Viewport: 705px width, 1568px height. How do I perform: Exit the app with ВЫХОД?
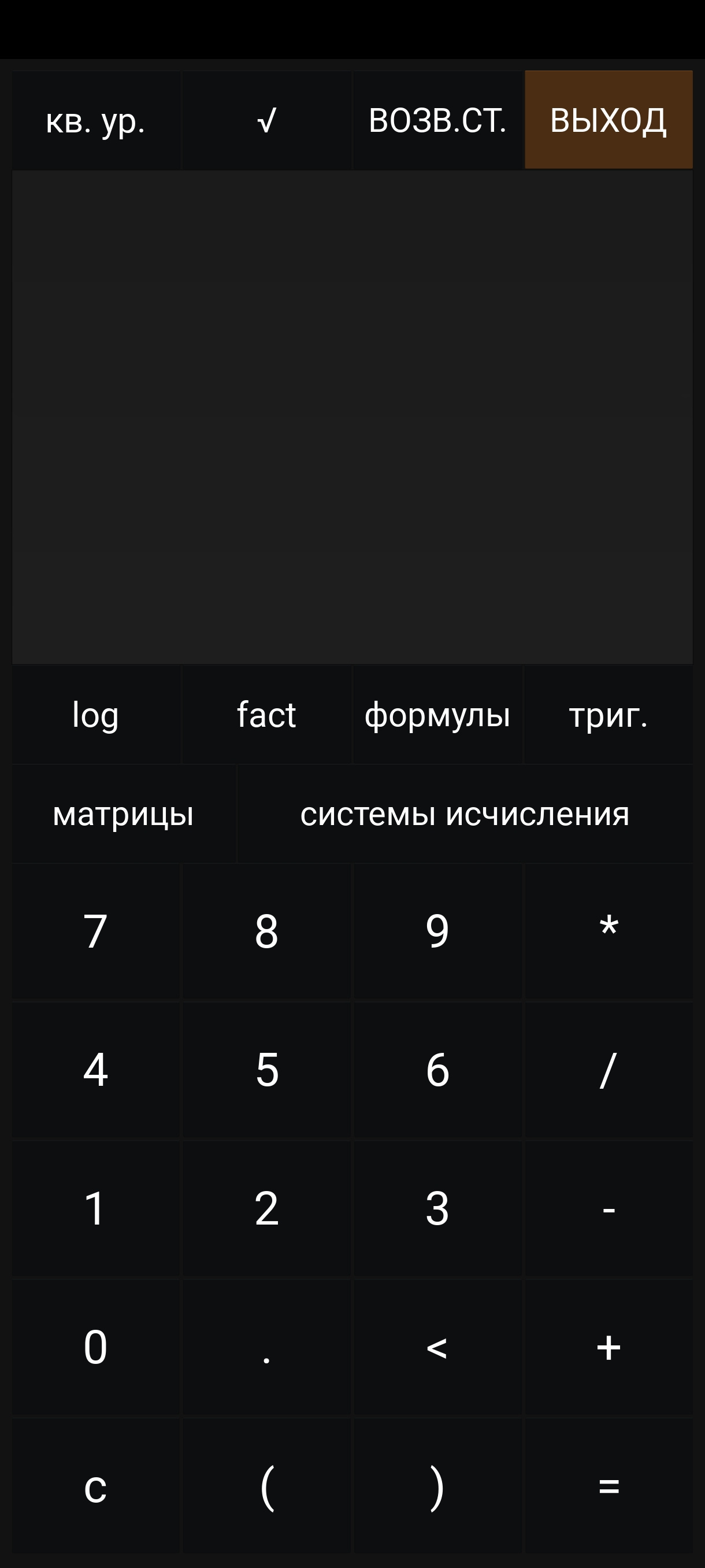(x=608, y=120)
